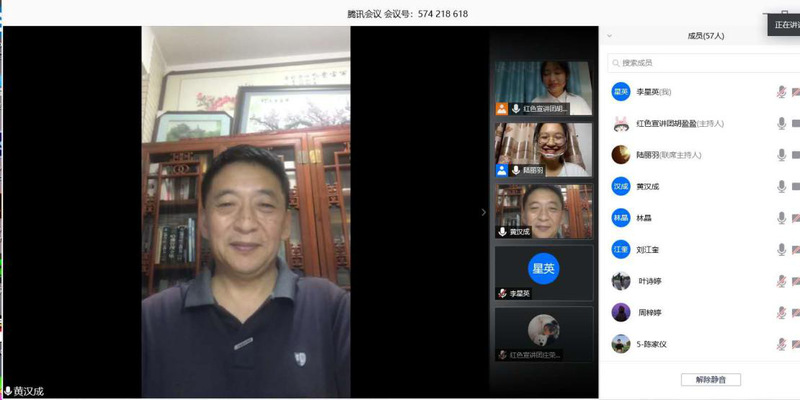The width and height of the screenshot is (800, 400).
Task: Select member 叶诗婷 in the list
Action: coord(652,281)
